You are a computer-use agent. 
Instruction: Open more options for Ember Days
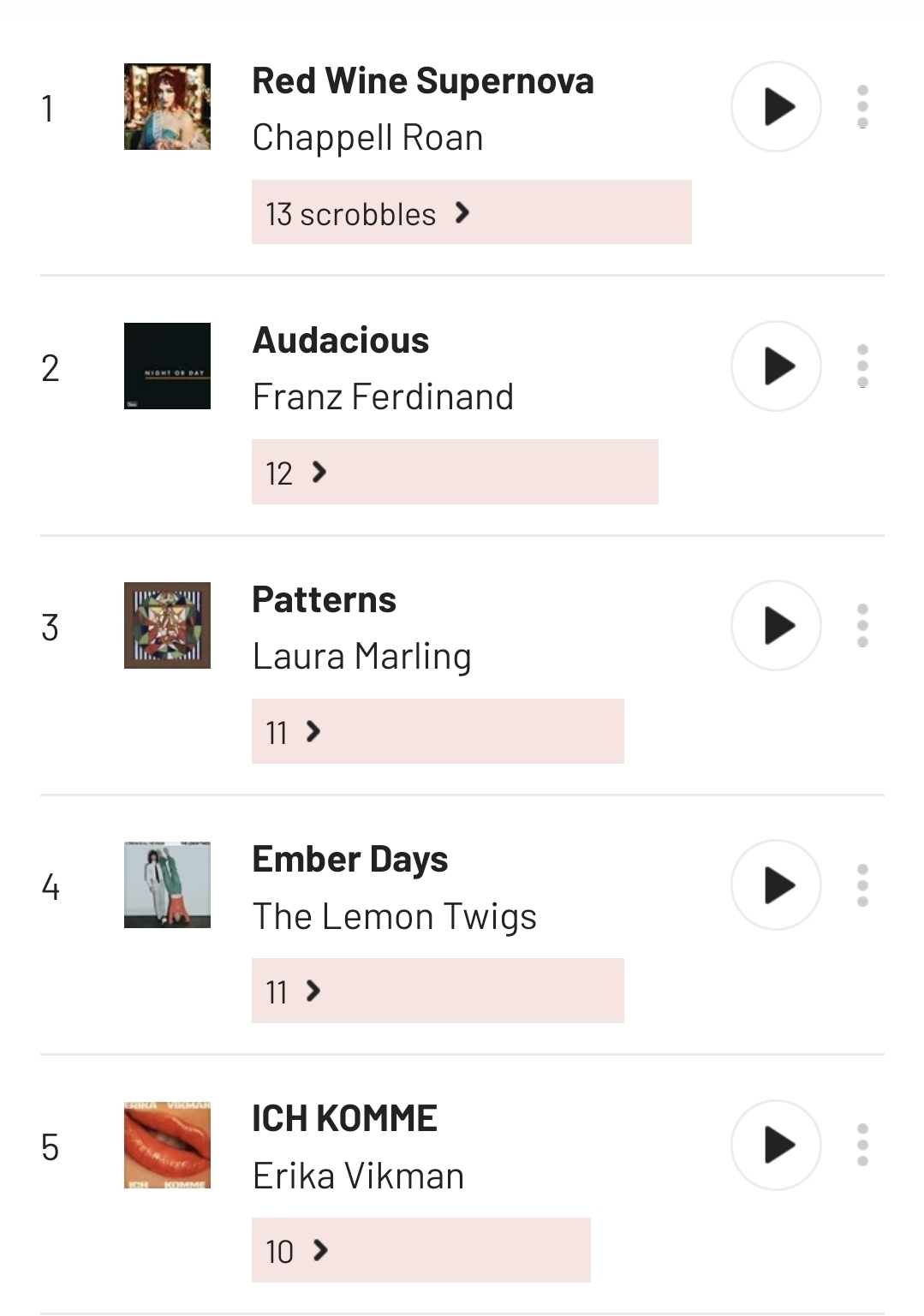[862, 885]
